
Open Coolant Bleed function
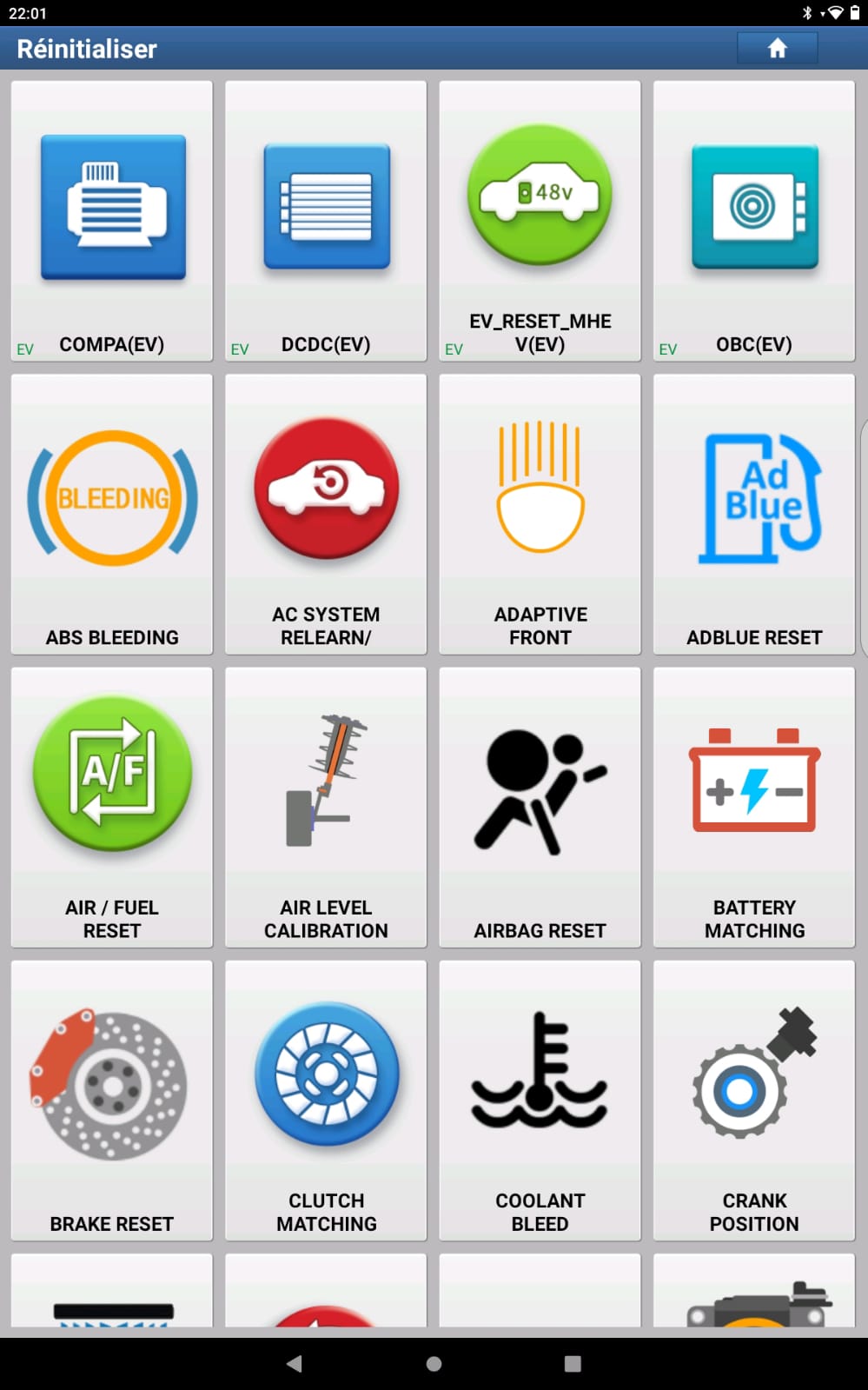(540, 1100)
